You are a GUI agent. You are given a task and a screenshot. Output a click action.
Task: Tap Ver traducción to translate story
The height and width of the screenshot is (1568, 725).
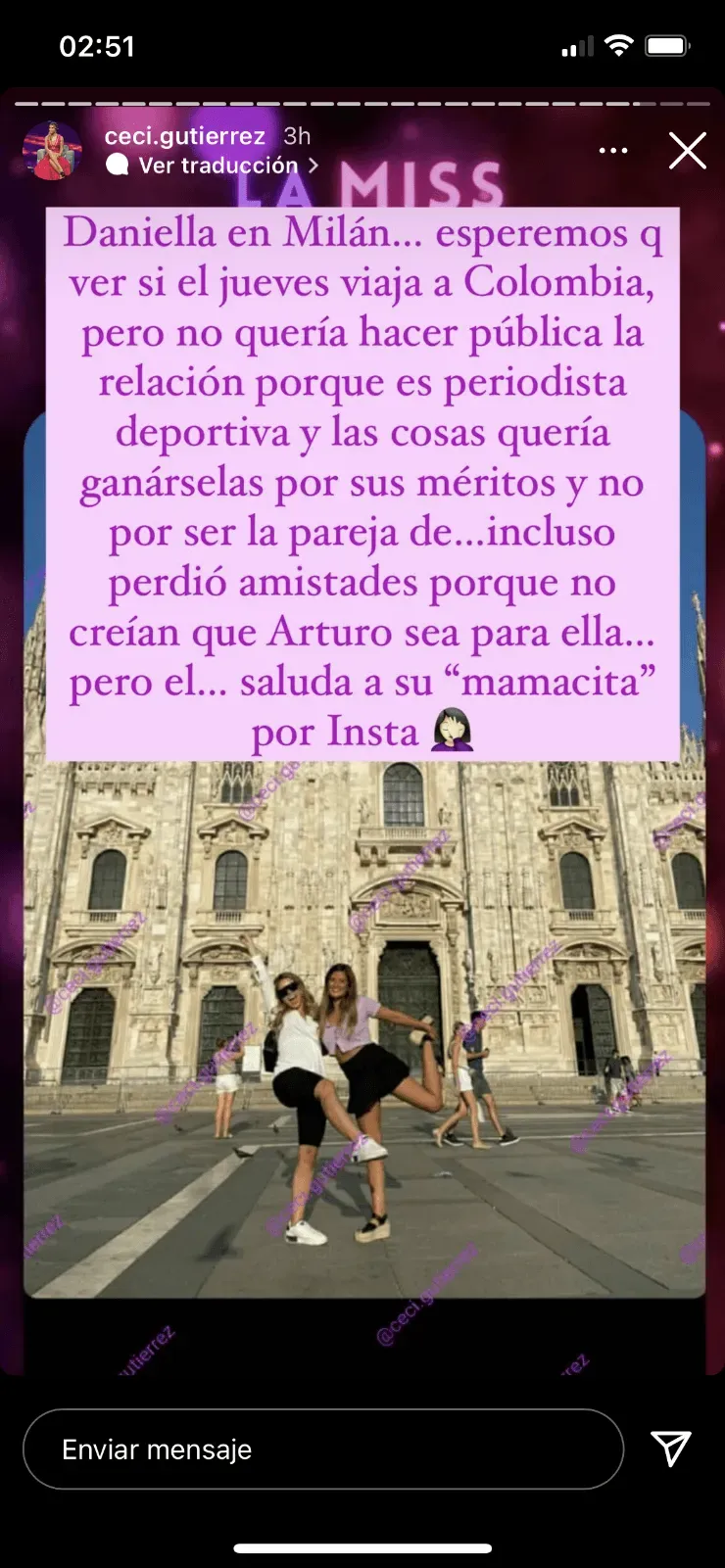point(217,166)
